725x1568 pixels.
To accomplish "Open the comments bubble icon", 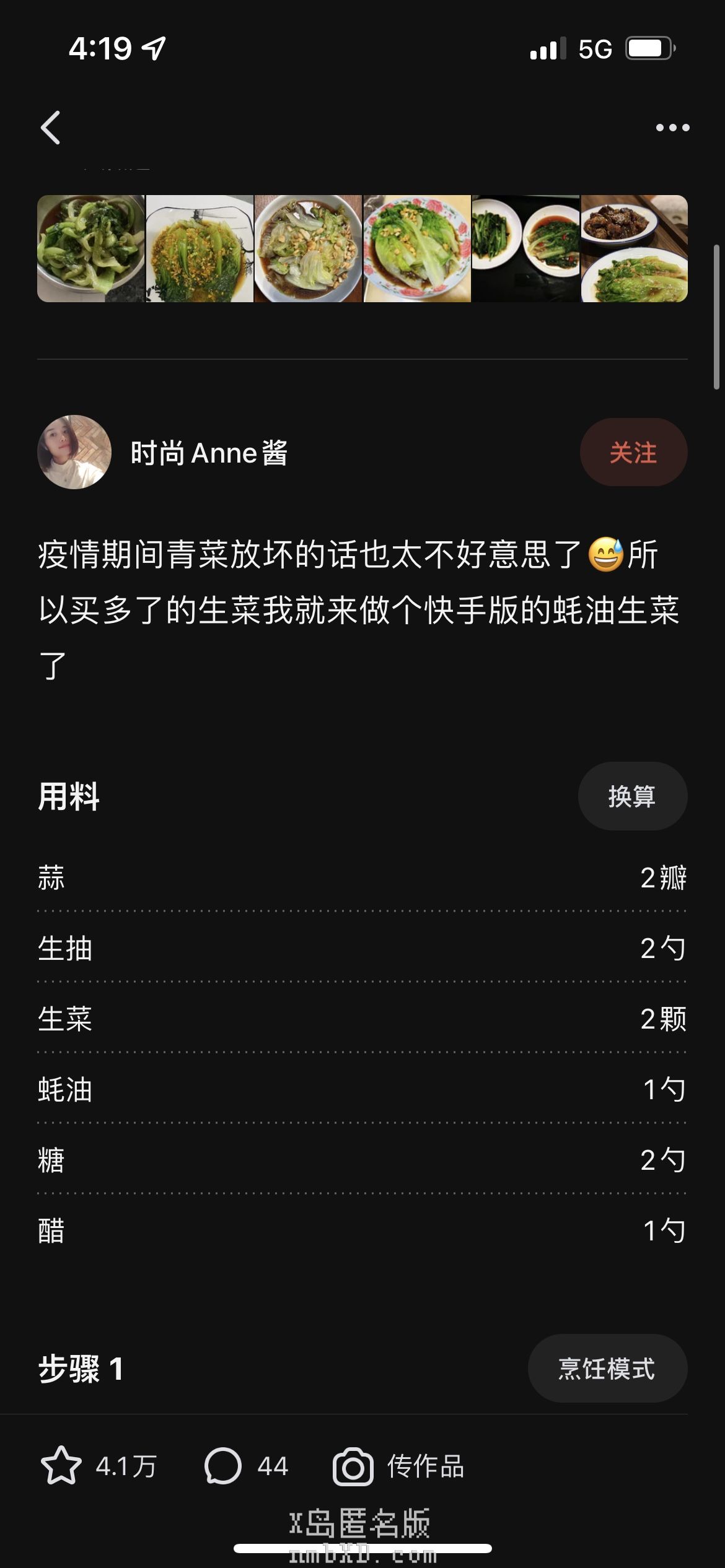I will pos(222,1466).
